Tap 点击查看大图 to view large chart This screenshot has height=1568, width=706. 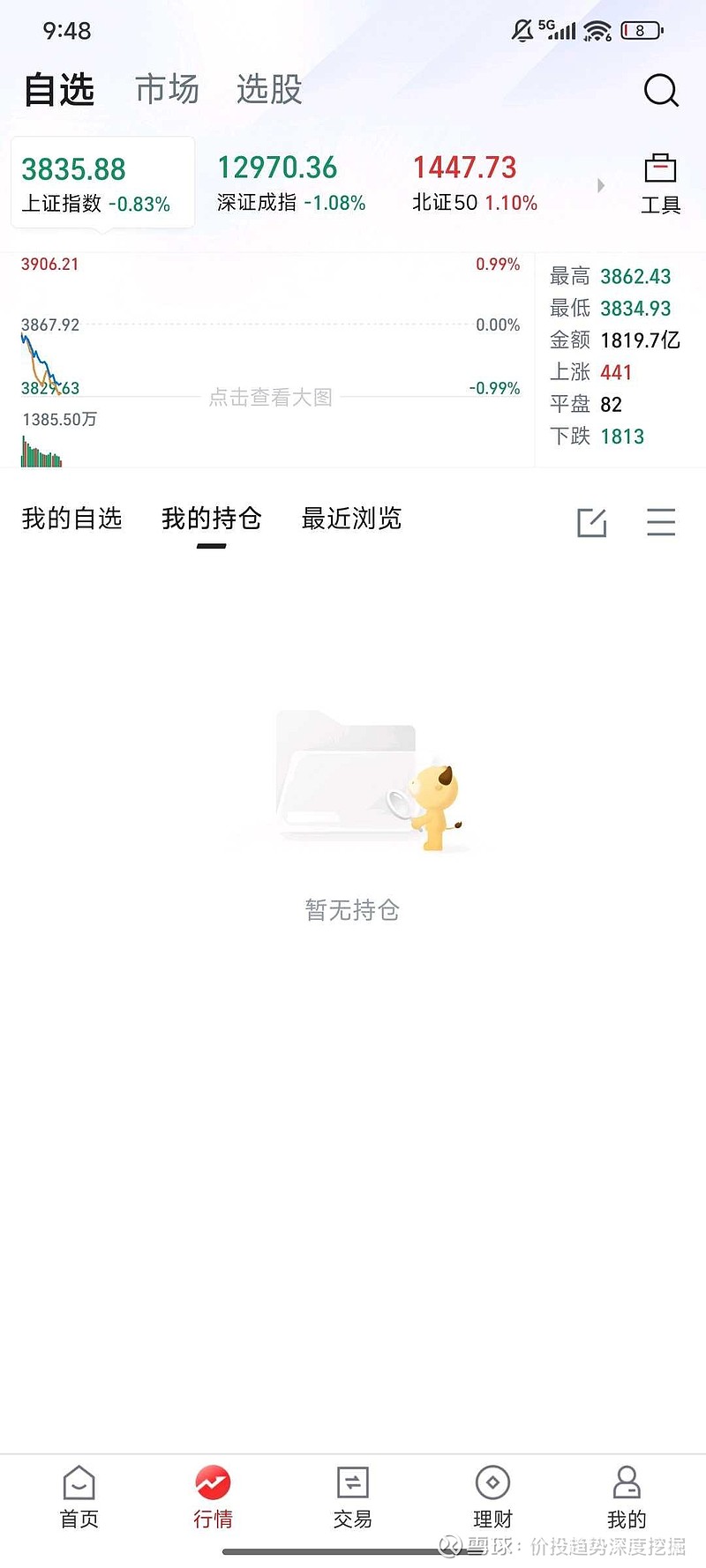269,397
